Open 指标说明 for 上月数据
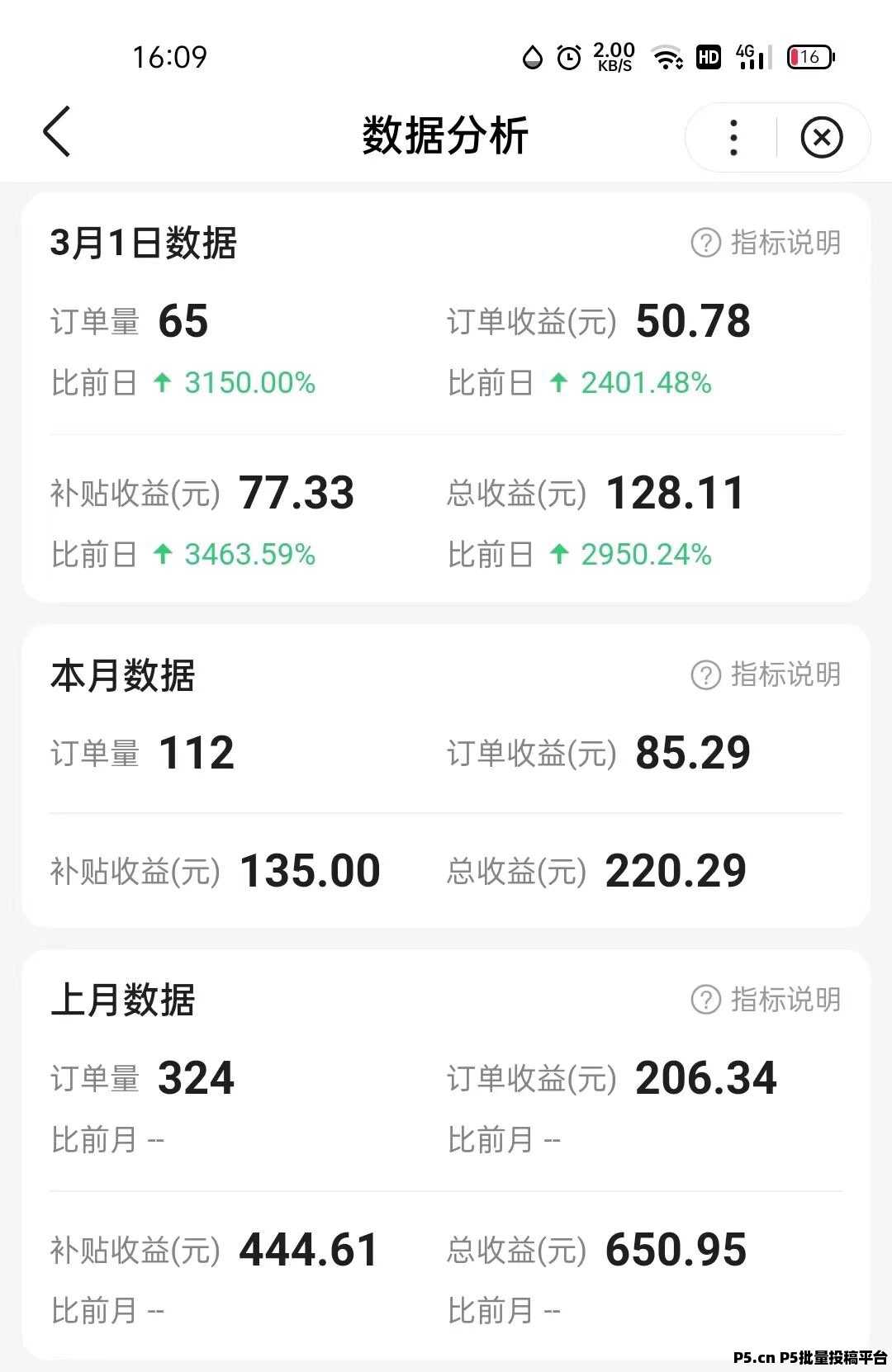Image resolution: width=892 pixels, height=1372 pixels. pos(766,1000)
